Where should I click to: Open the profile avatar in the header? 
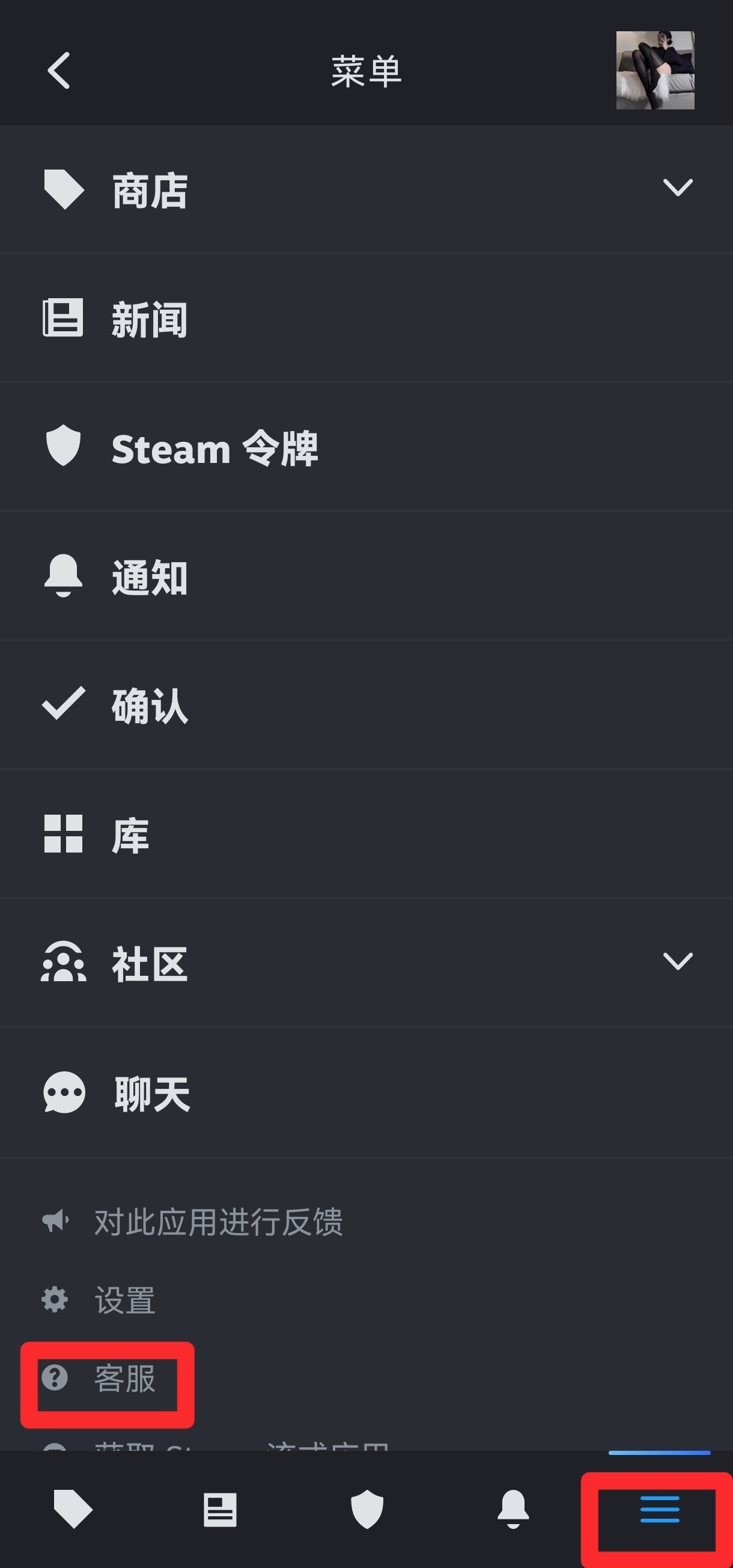coord(654,70)
